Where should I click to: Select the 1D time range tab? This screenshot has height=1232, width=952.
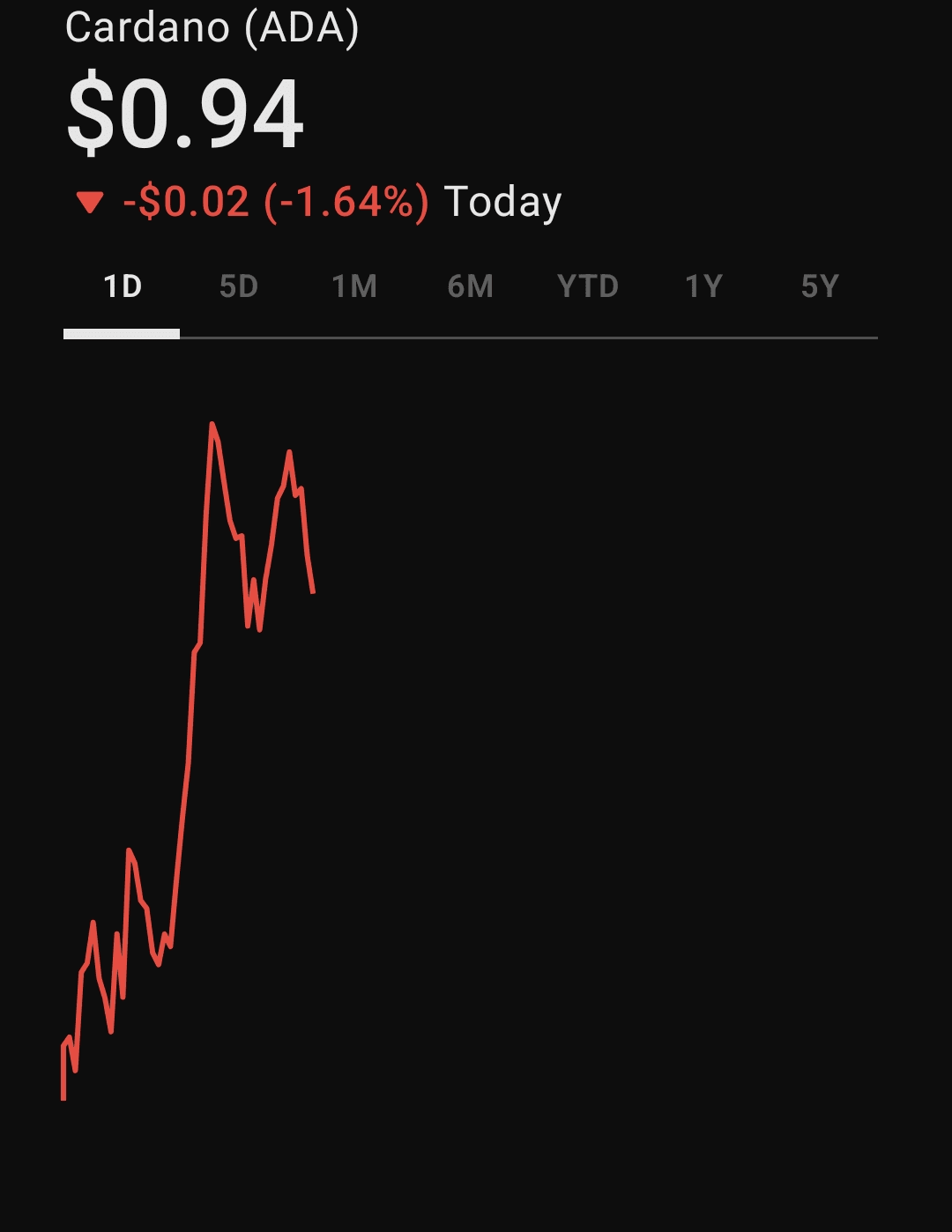pos(123,286)
